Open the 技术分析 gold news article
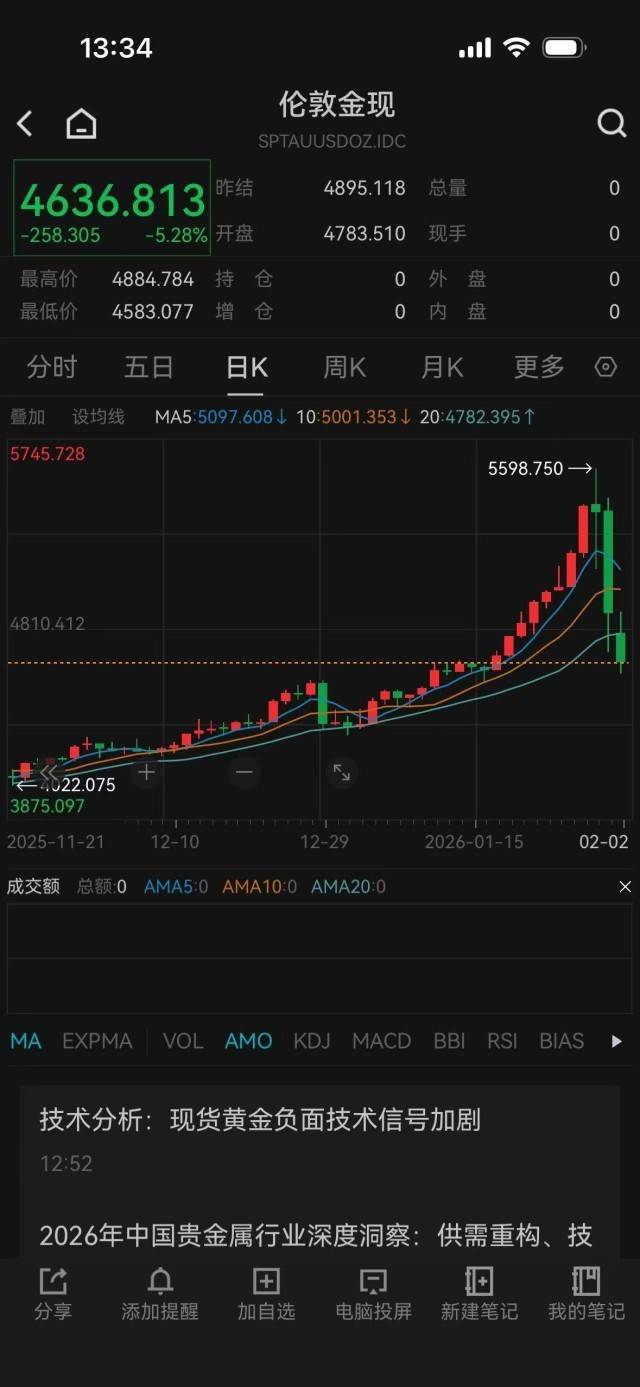 coord(260,1120)
